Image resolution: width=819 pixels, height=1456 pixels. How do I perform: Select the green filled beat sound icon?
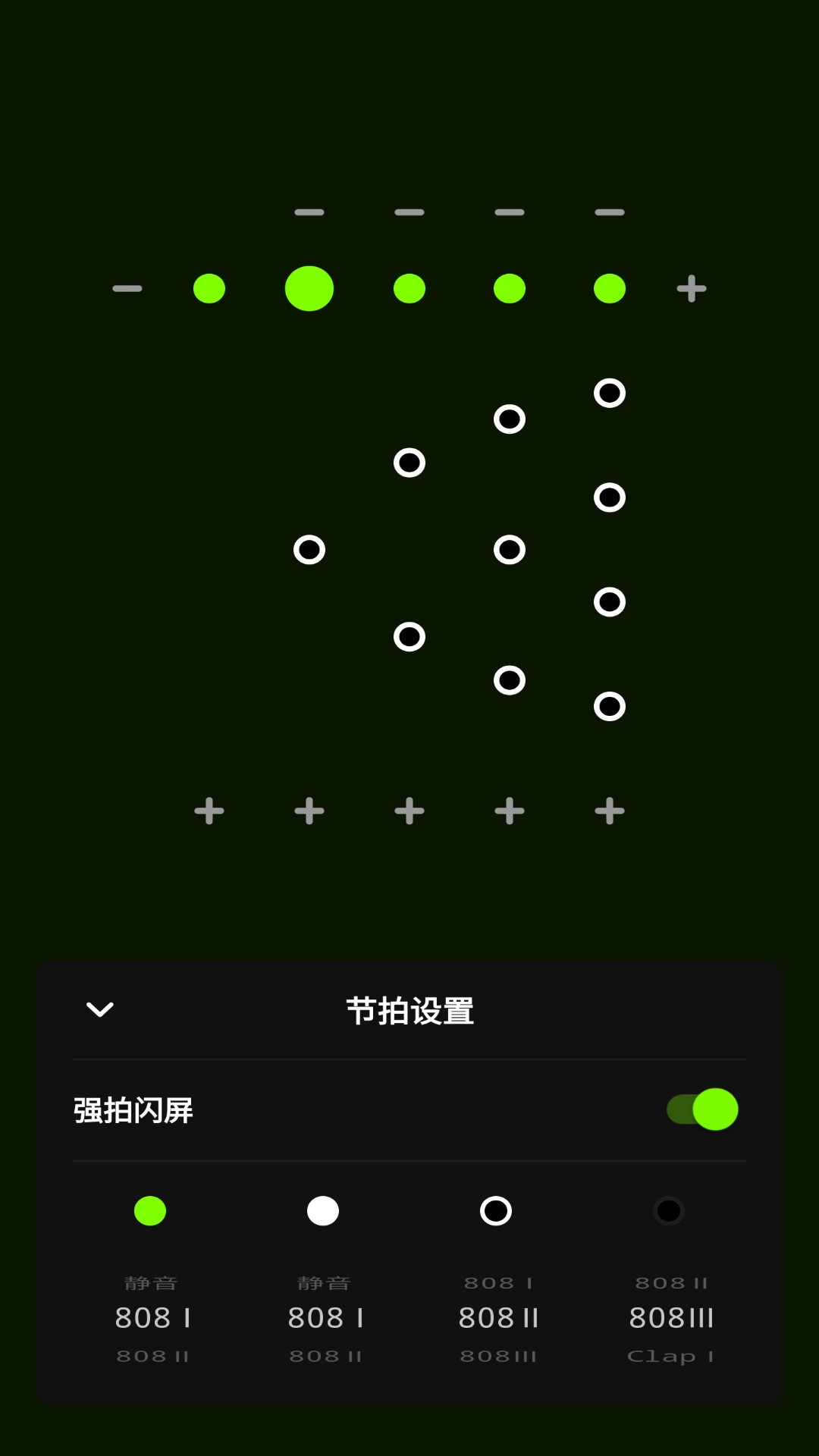150,1211
